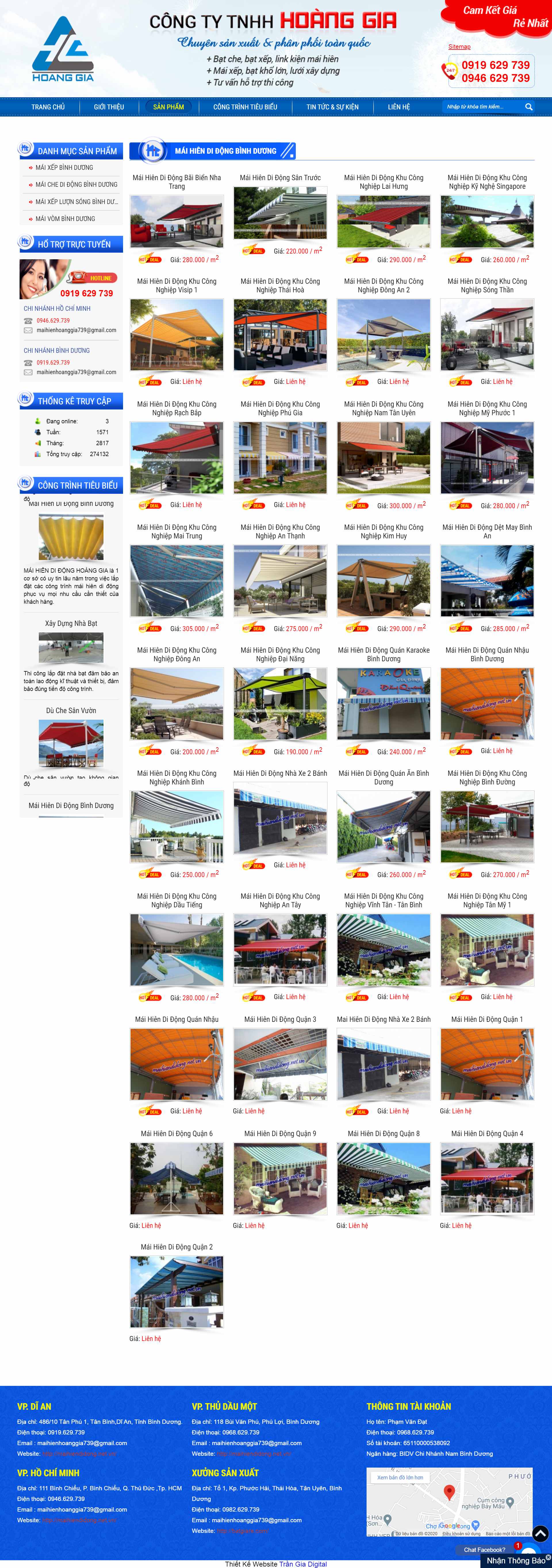Open the Chat Facebook widget
Image resolution: width=552 pixels, height=1568 pixels.
click(x=484, y=1550)
